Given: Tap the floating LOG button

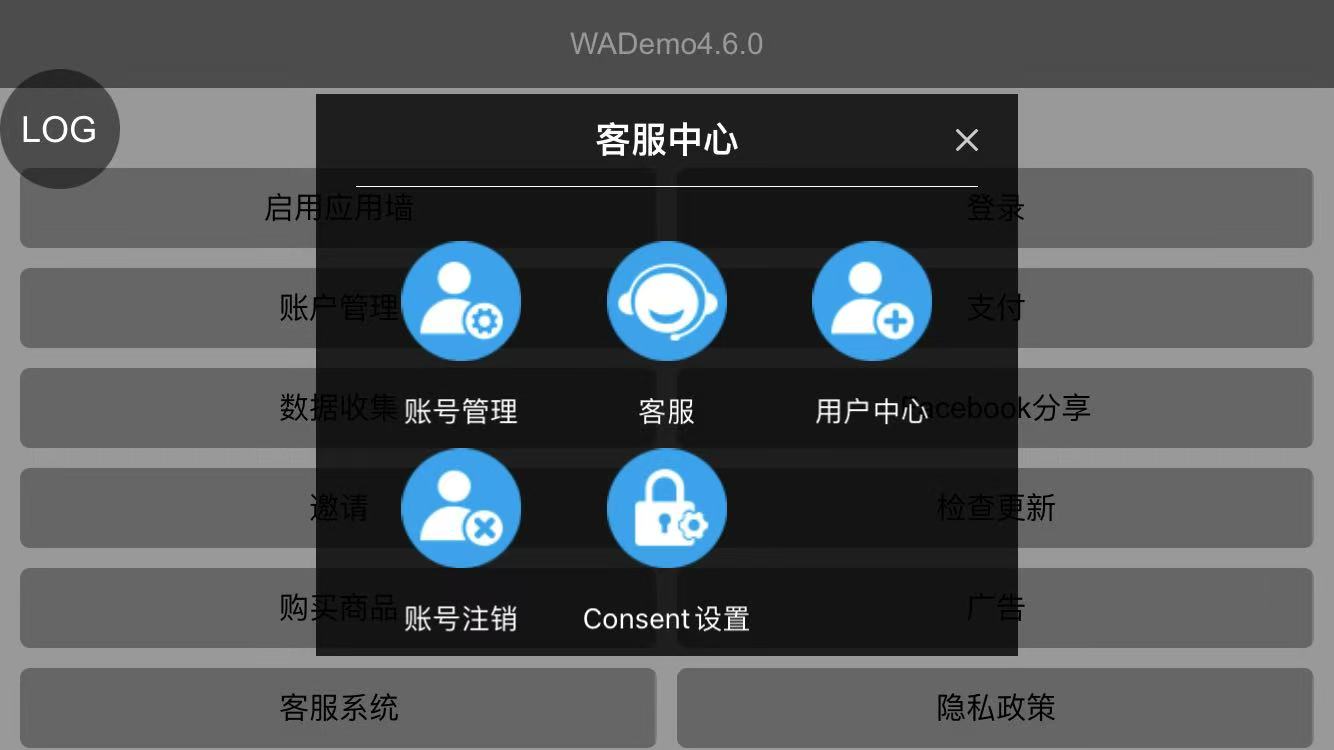Looking at the screenshot, I should coord(60,129).
